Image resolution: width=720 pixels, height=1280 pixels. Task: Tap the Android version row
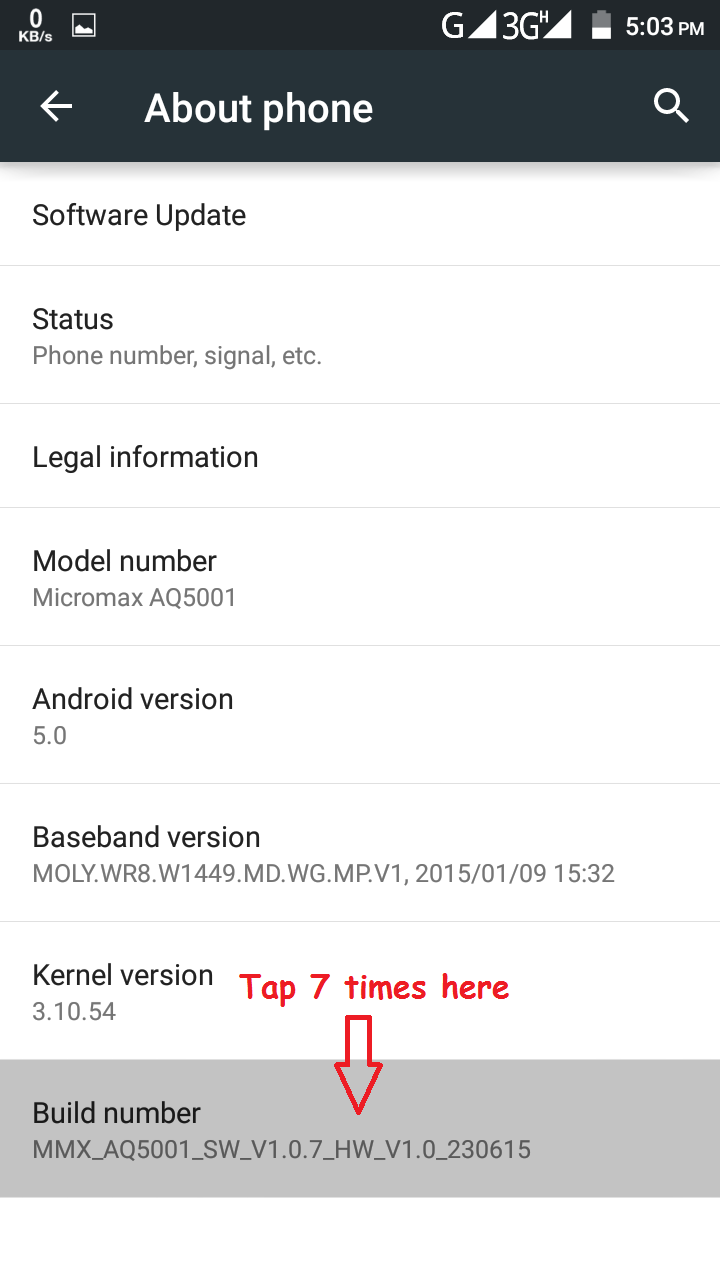[360, 716]
